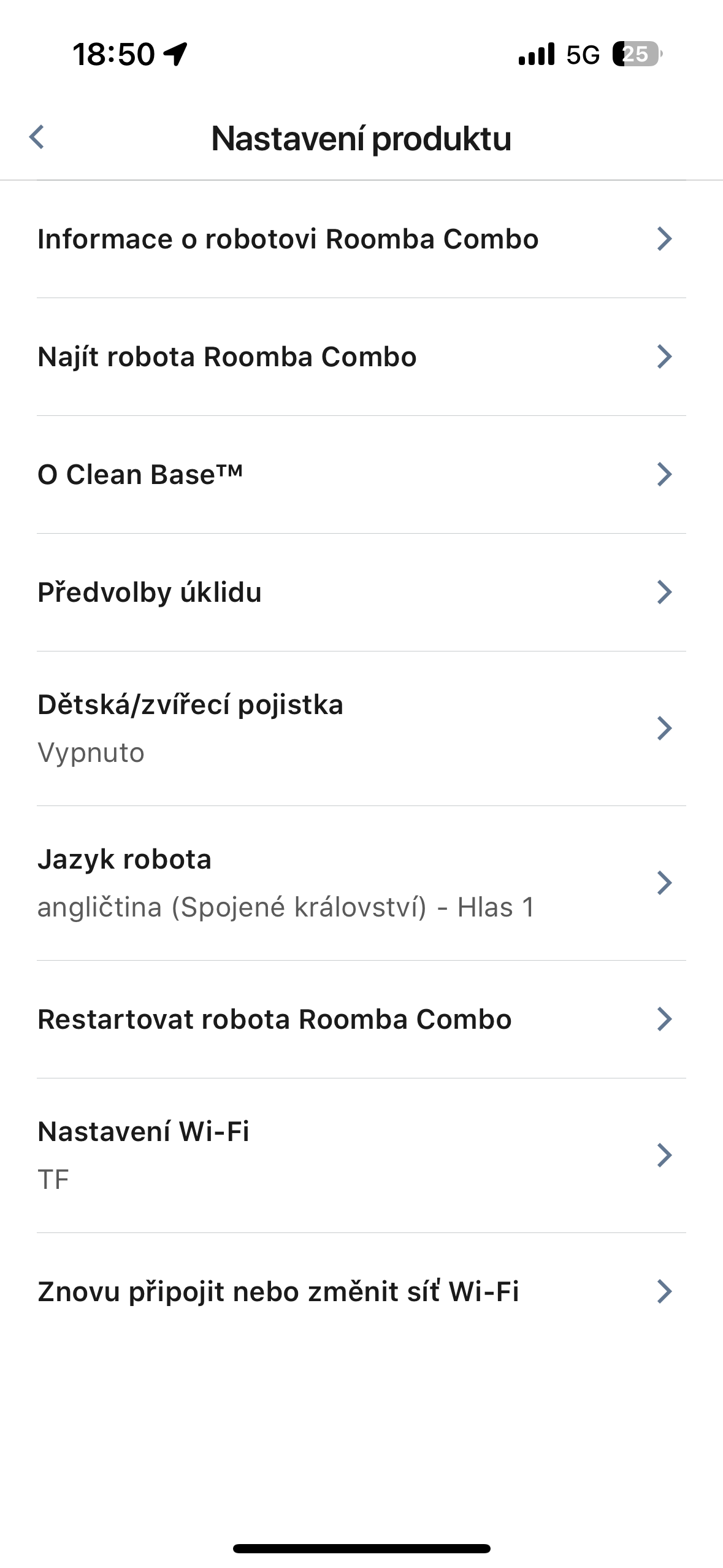Expand Jazyk robota language options
The width and height of the screenshot is (723, 1568).
tap(362, 883)
